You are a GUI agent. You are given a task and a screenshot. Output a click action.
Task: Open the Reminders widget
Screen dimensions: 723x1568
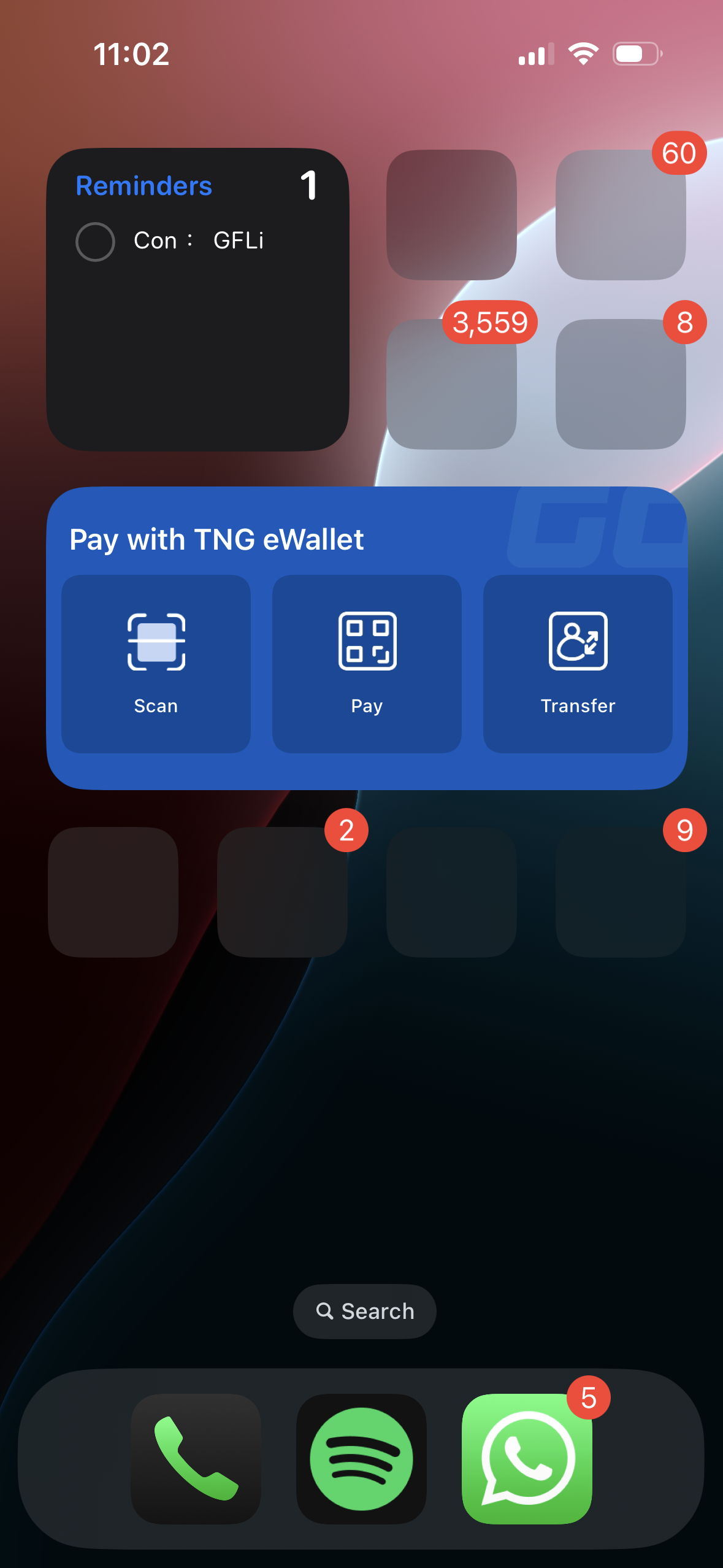click(x=197, y=344)
